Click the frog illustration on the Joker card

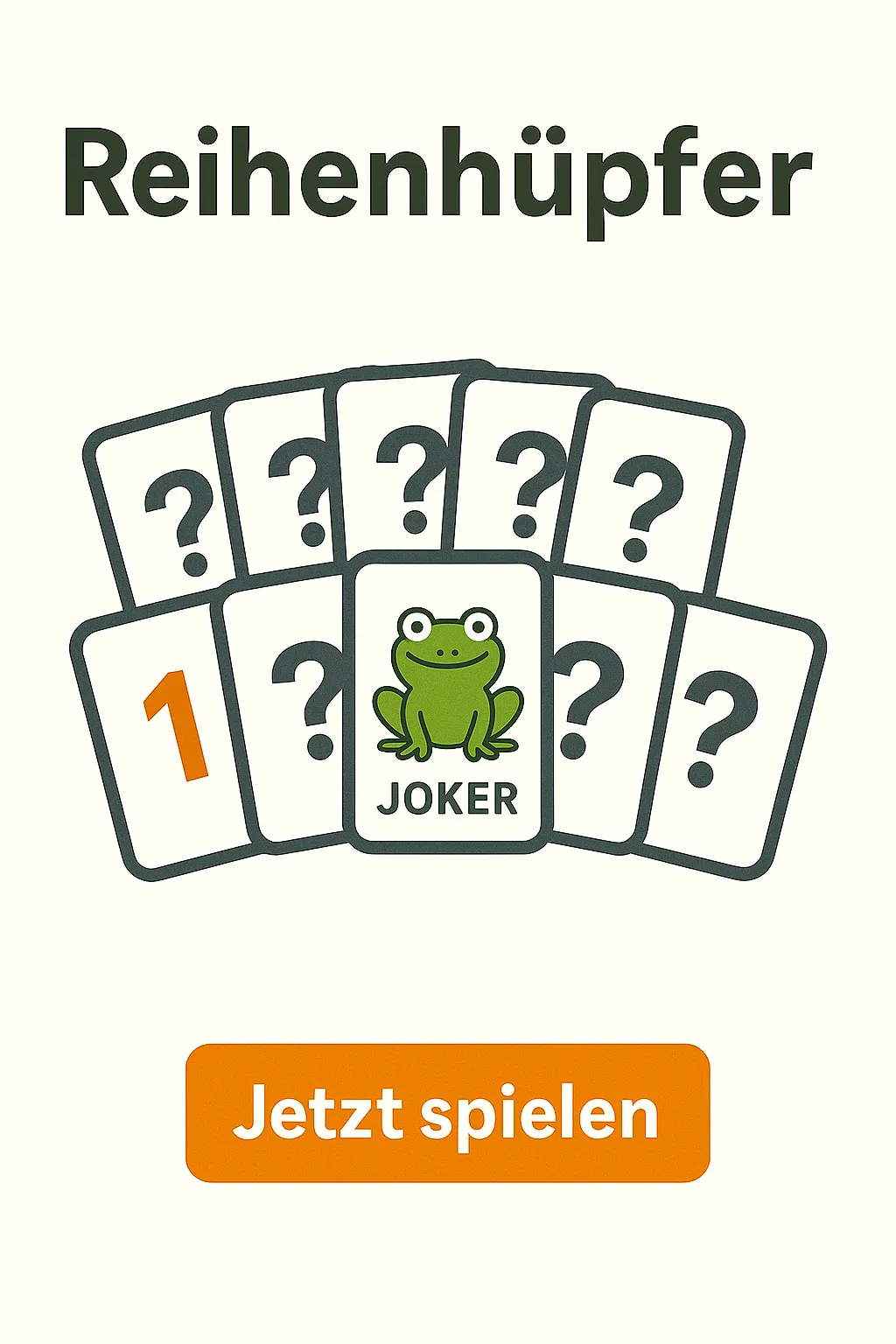tap(446, 682)
